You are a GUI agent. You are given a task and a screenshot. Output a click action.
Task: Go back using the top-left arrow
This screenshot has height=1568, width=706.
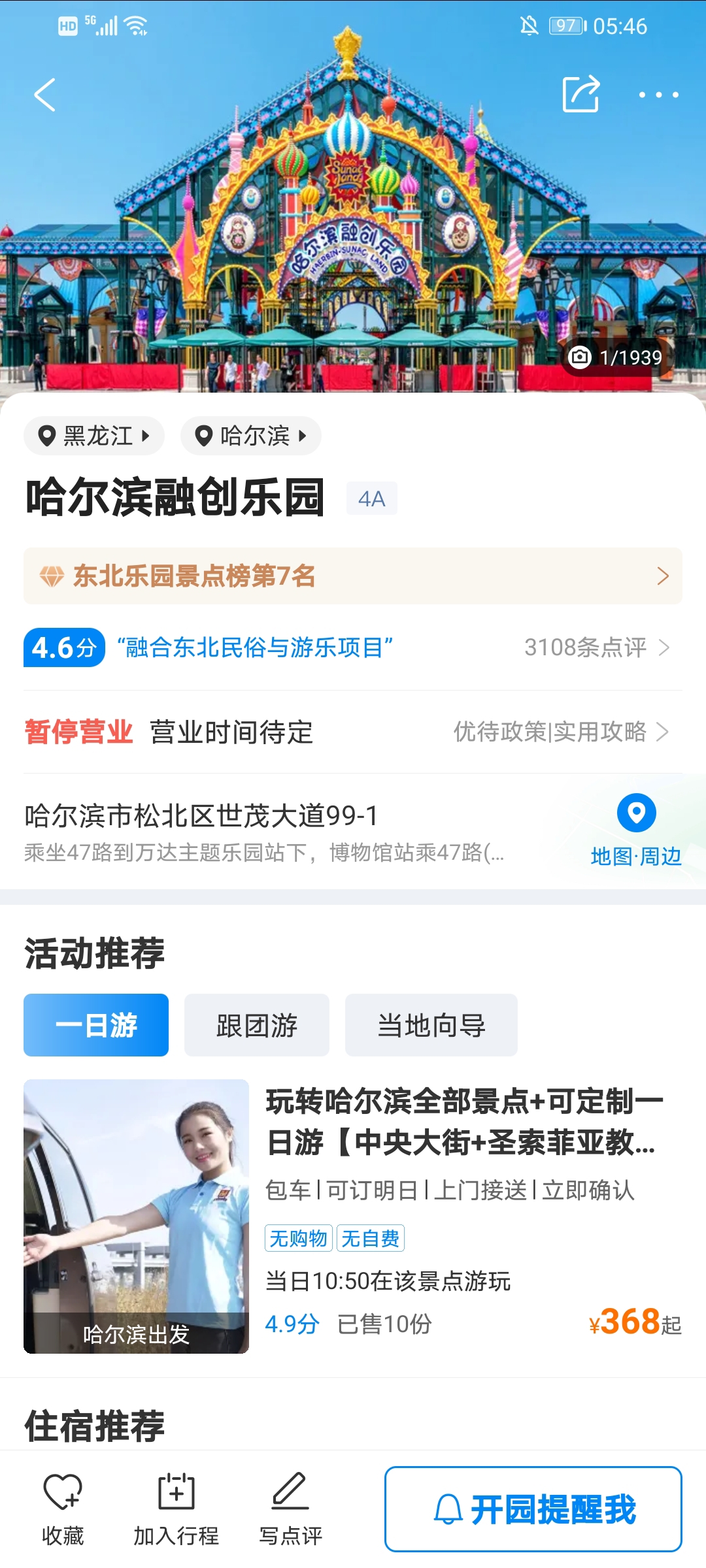(x=44, y=95)
